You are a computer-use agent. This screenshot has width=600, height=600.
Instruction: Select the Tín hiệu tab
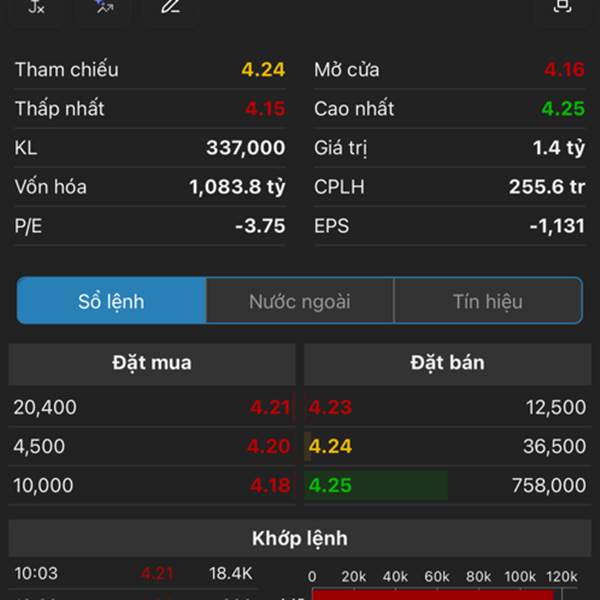(x=487, y=301)
